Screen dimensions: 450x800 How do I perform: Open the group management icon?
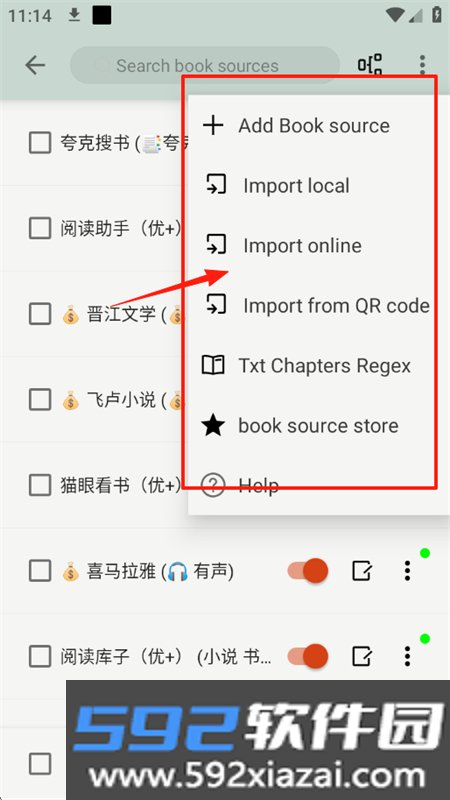point(370,64)
